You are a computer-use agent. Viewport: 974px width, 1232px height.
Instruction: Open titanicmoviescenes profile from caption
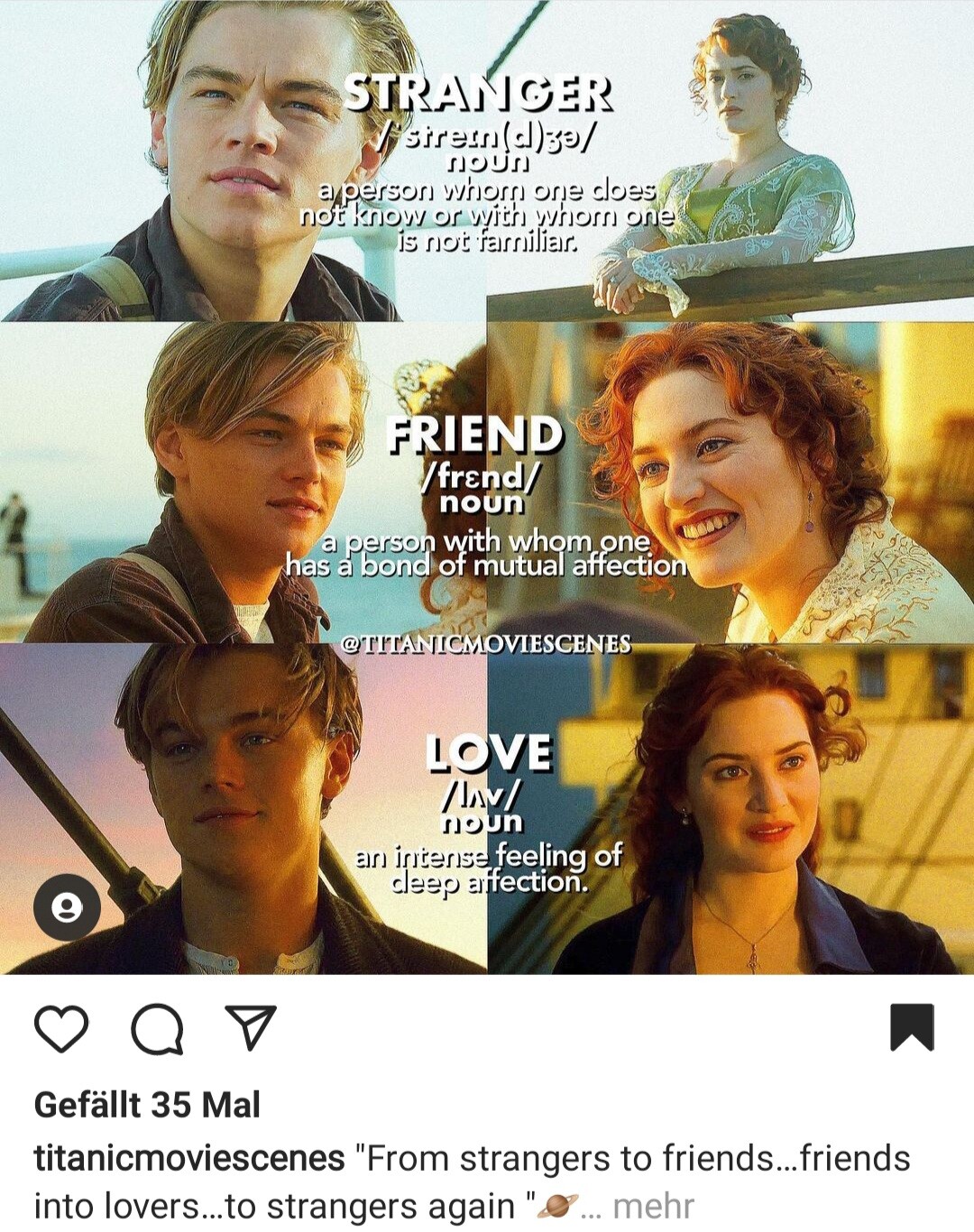pyautogui.click(x=189, y=1158)
